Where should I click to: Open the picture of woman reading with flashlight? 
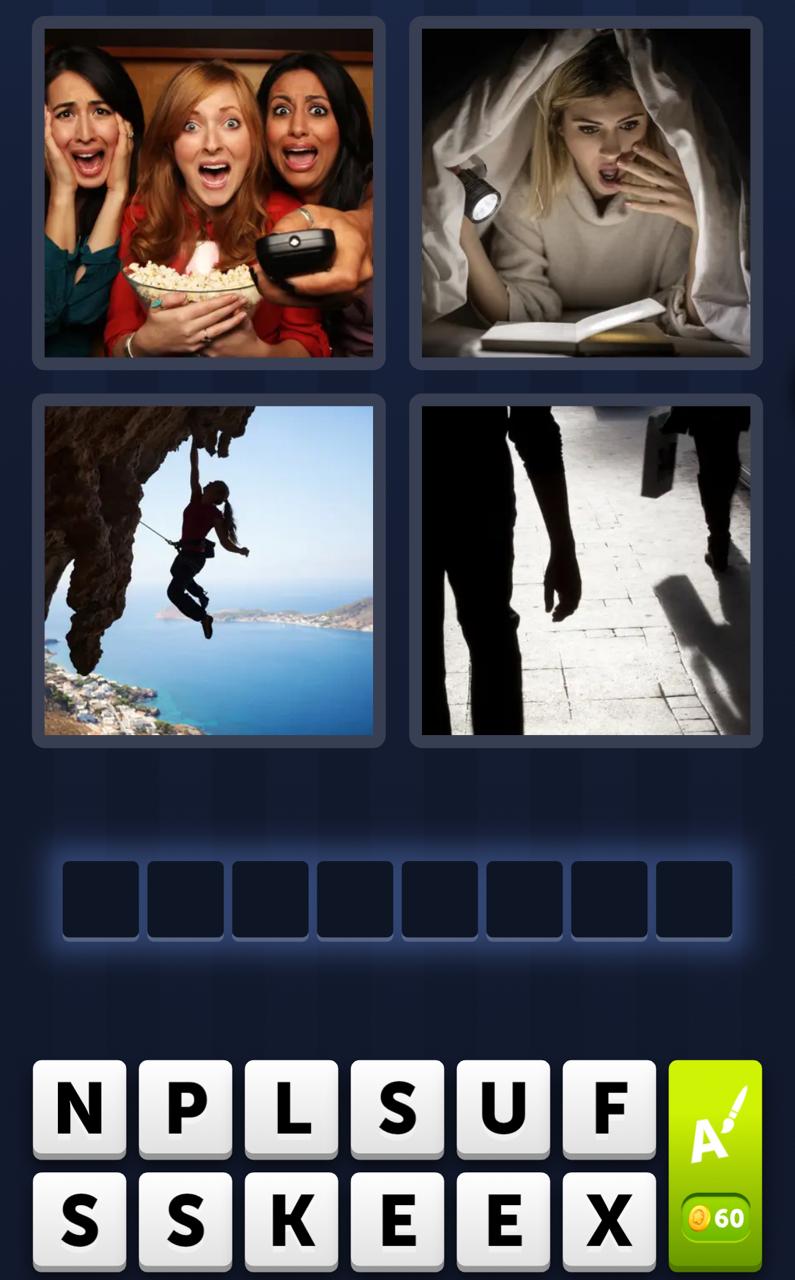pyautogui.click(x=586, y=193)
